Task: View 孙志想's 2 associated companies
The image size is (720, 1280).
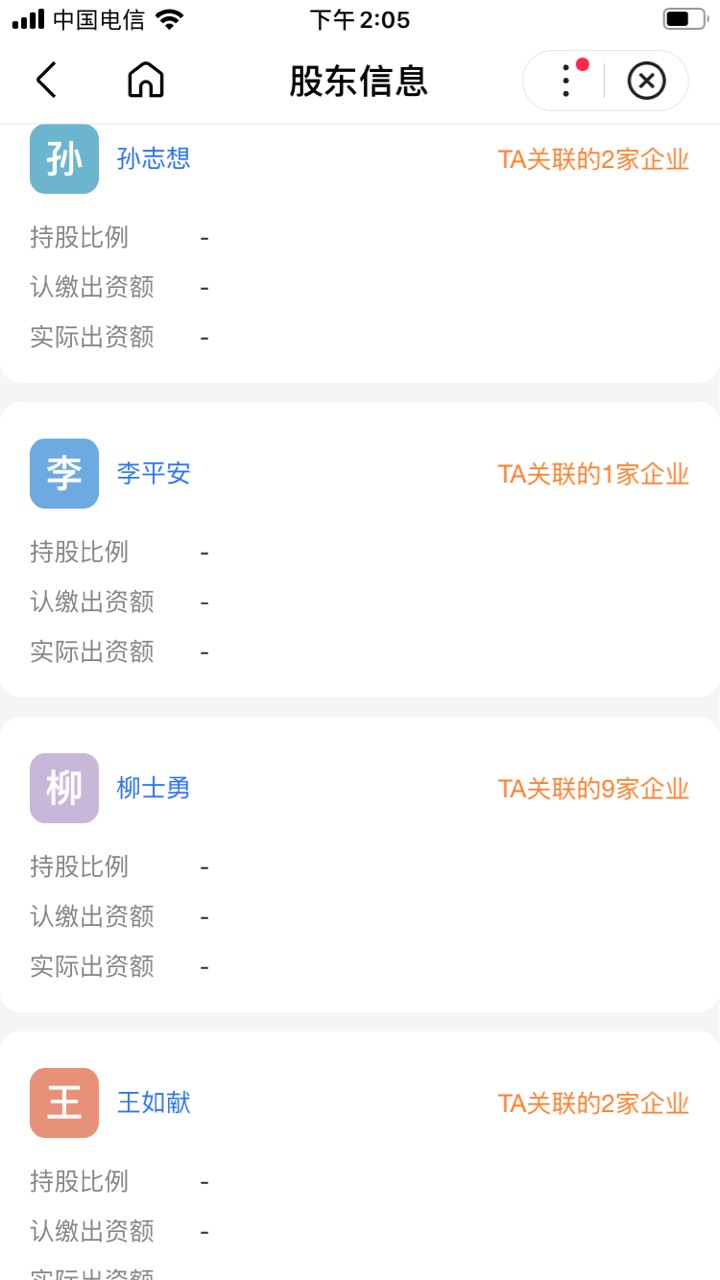Action: point(593,160)
